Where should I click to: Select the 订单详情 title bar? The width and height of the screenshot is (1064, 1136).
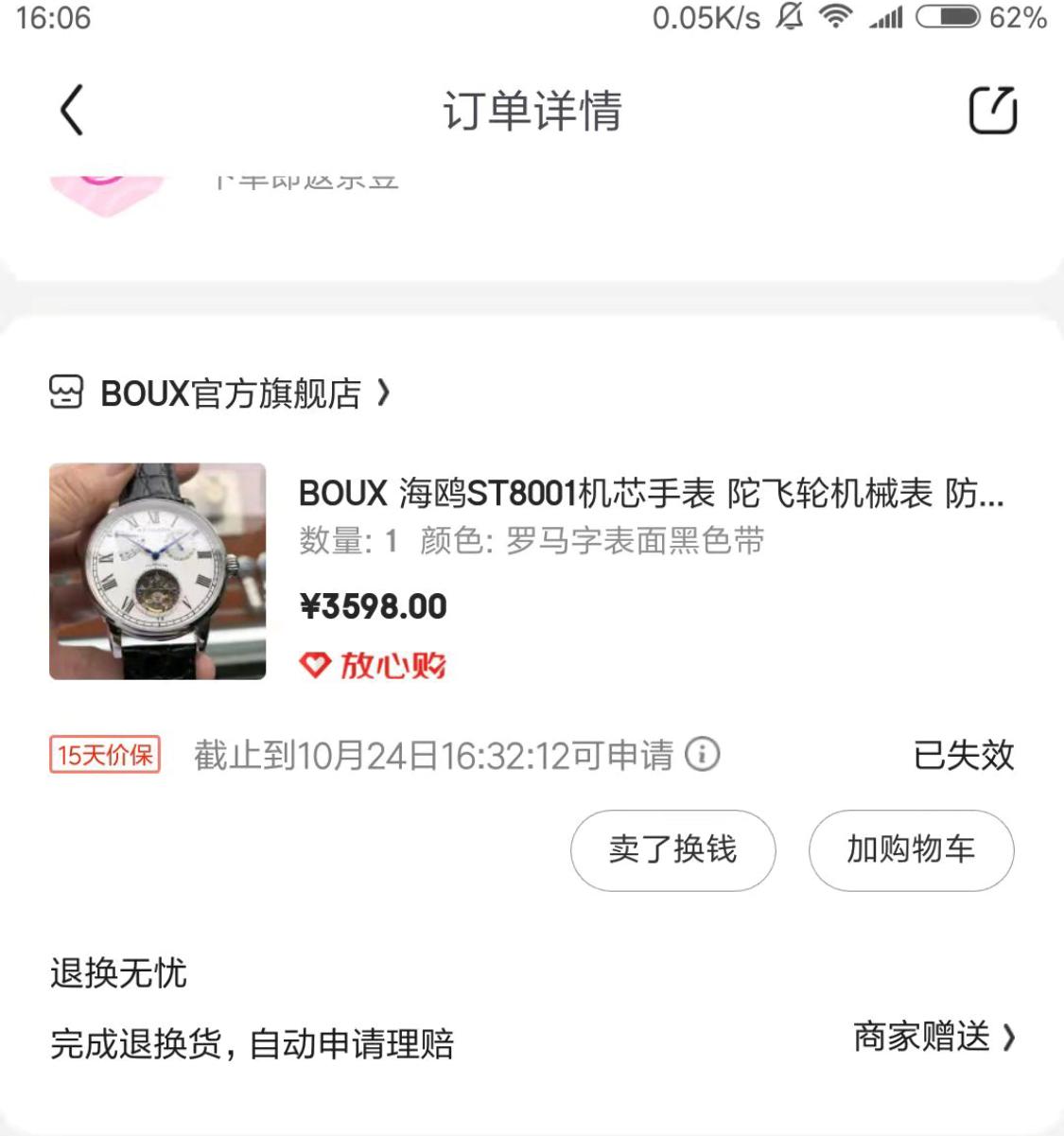(x=532, y=111)
